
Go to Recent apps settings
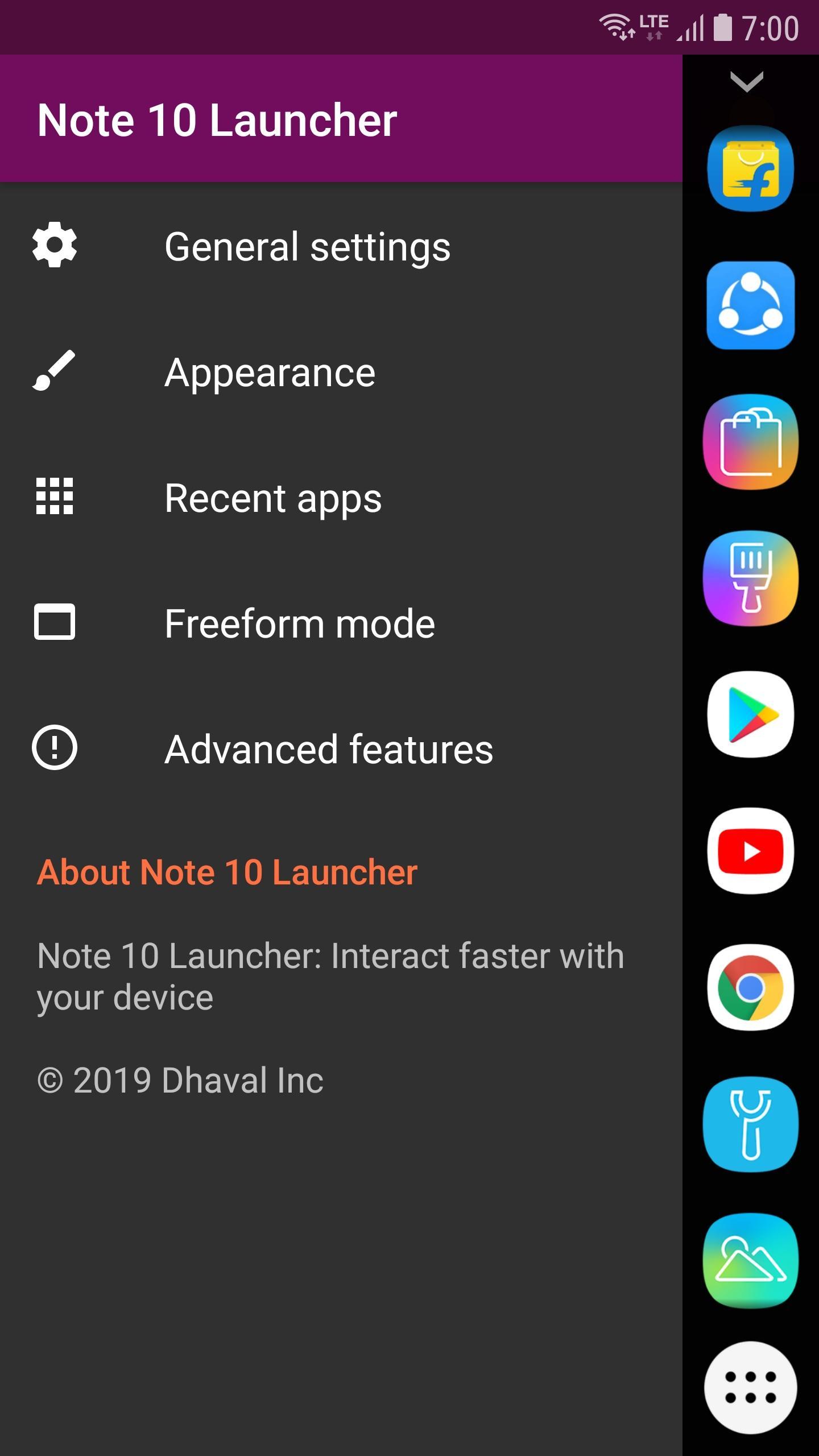pyautogui.click(x=273, y=498)
